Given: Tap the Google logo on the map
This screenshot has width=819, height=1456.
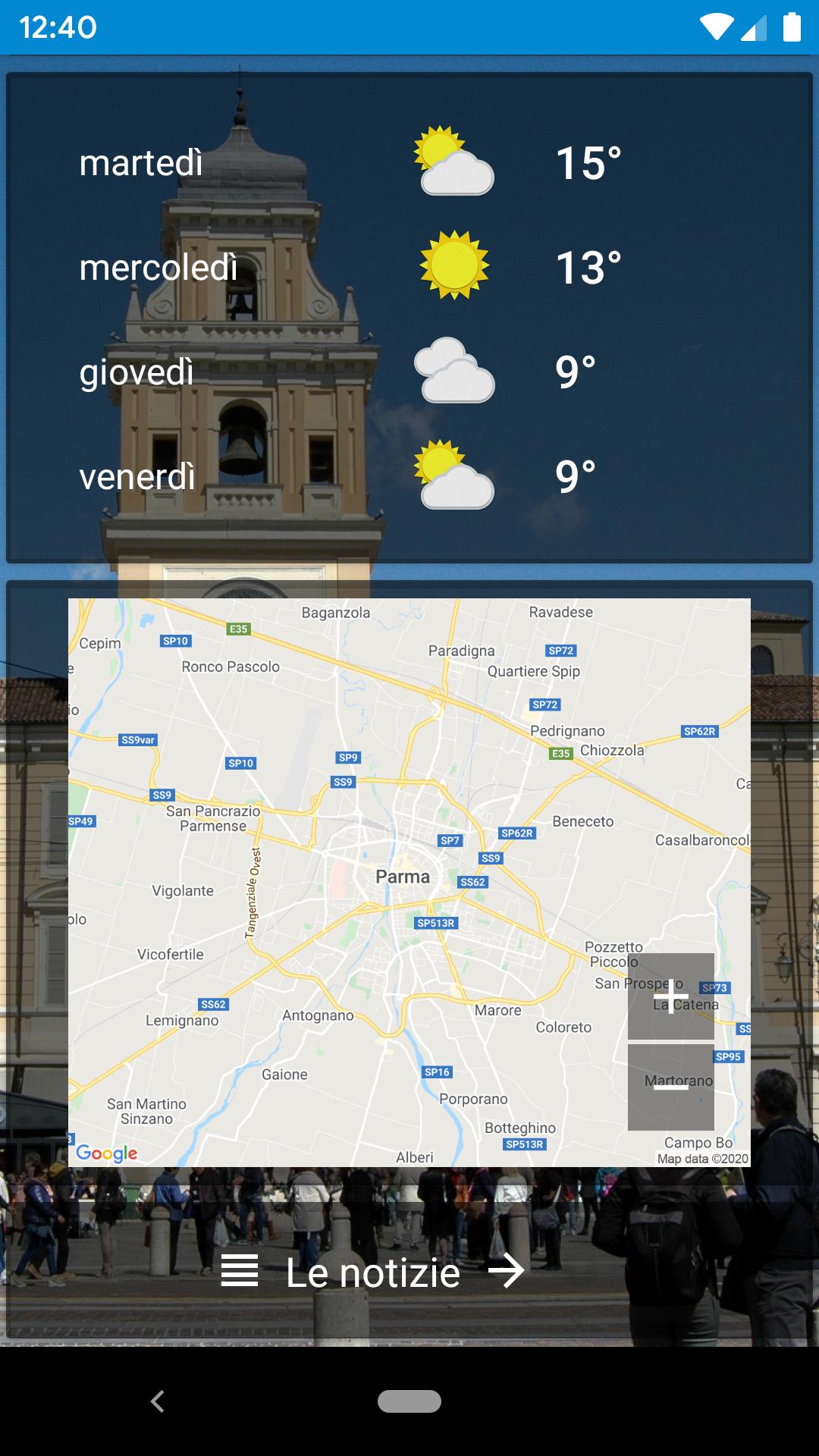Looking at the screenshot, I should (x=107, y=1153).
